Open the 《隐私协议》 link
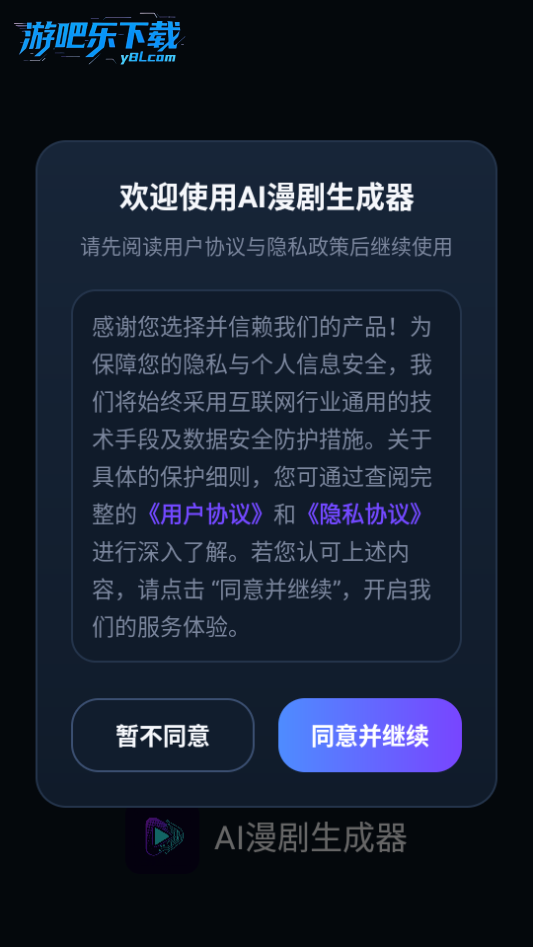 [x=364, y=515]
